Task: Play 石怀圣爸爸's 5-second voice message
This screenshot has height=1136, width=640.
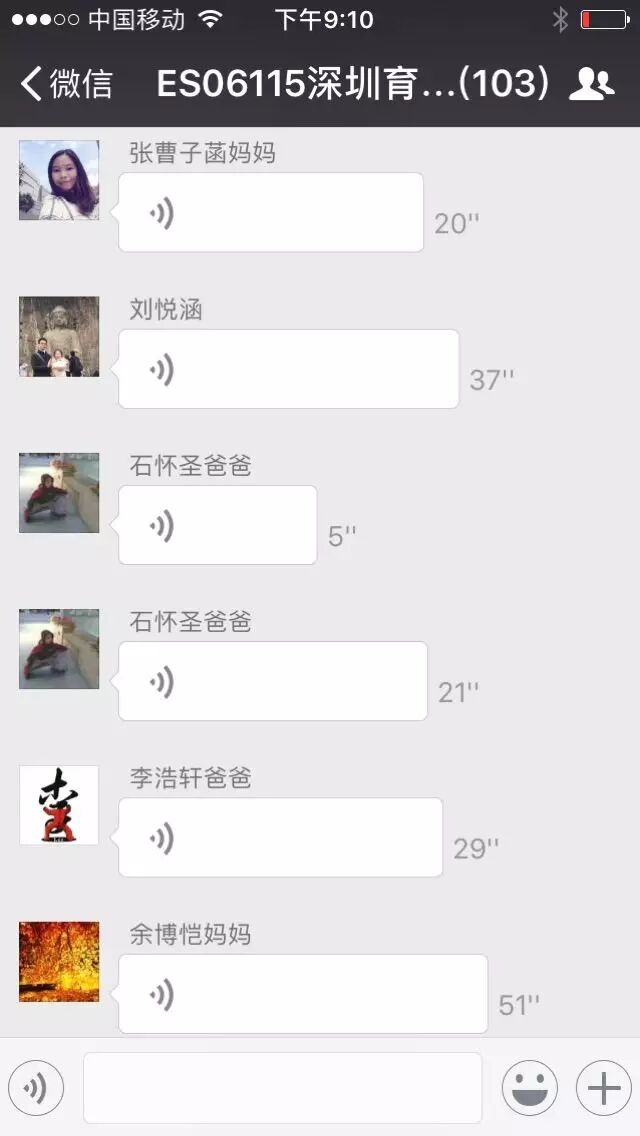Action: tap(217, 525)
